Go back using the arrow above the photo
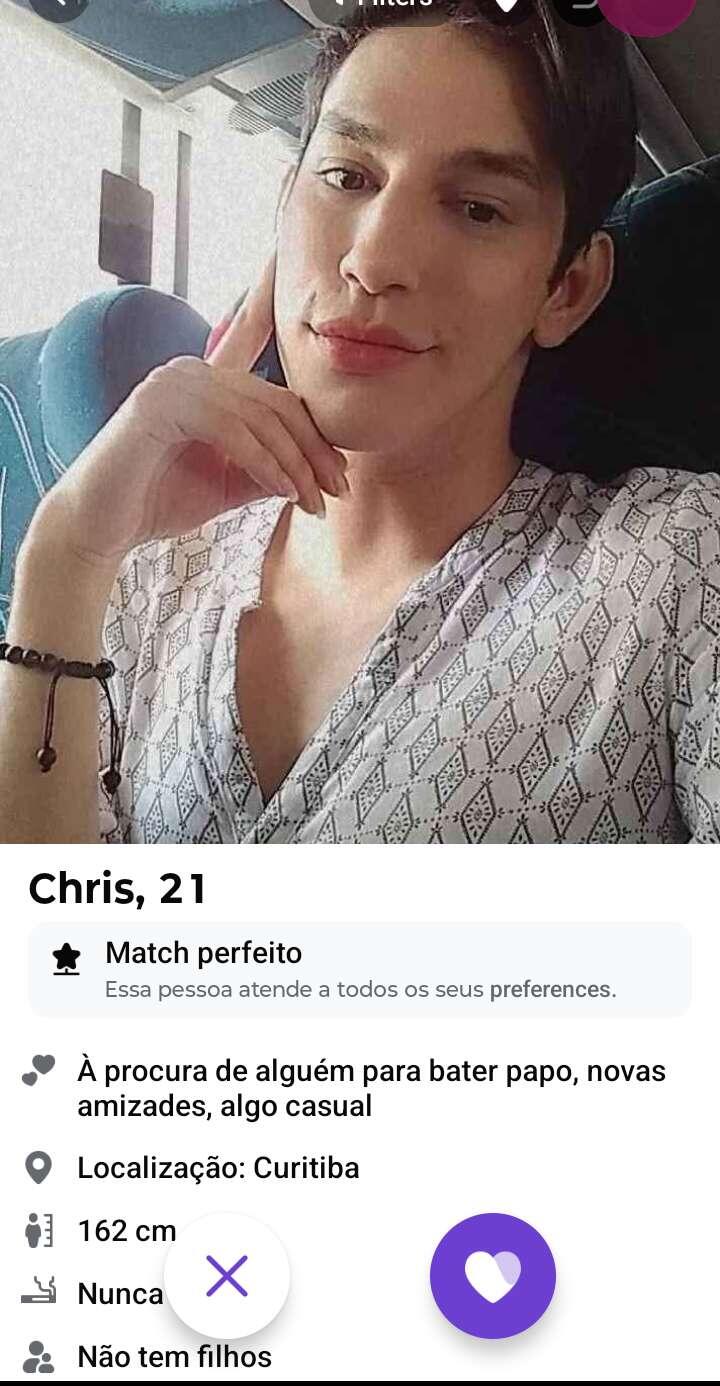 tap(60, 5)
